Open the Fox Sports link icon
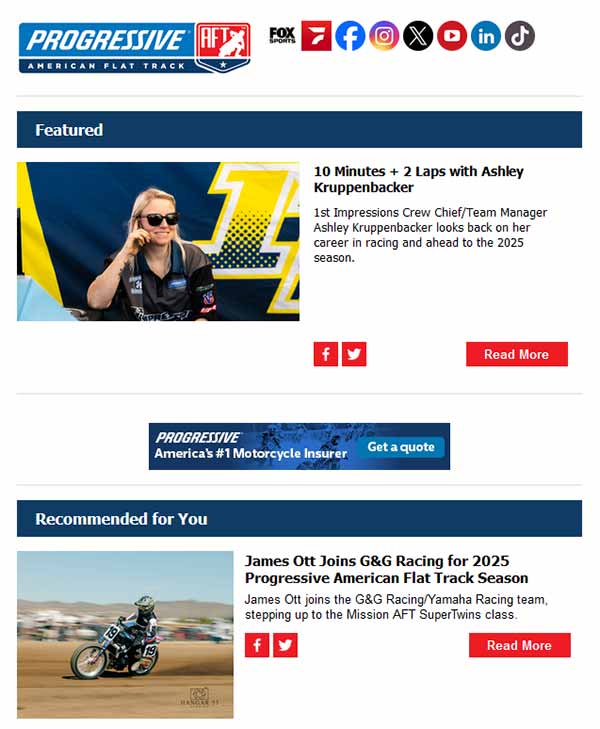Image resolution: width=600 pixels, height=729 pixels. click(x=282, y=36)
